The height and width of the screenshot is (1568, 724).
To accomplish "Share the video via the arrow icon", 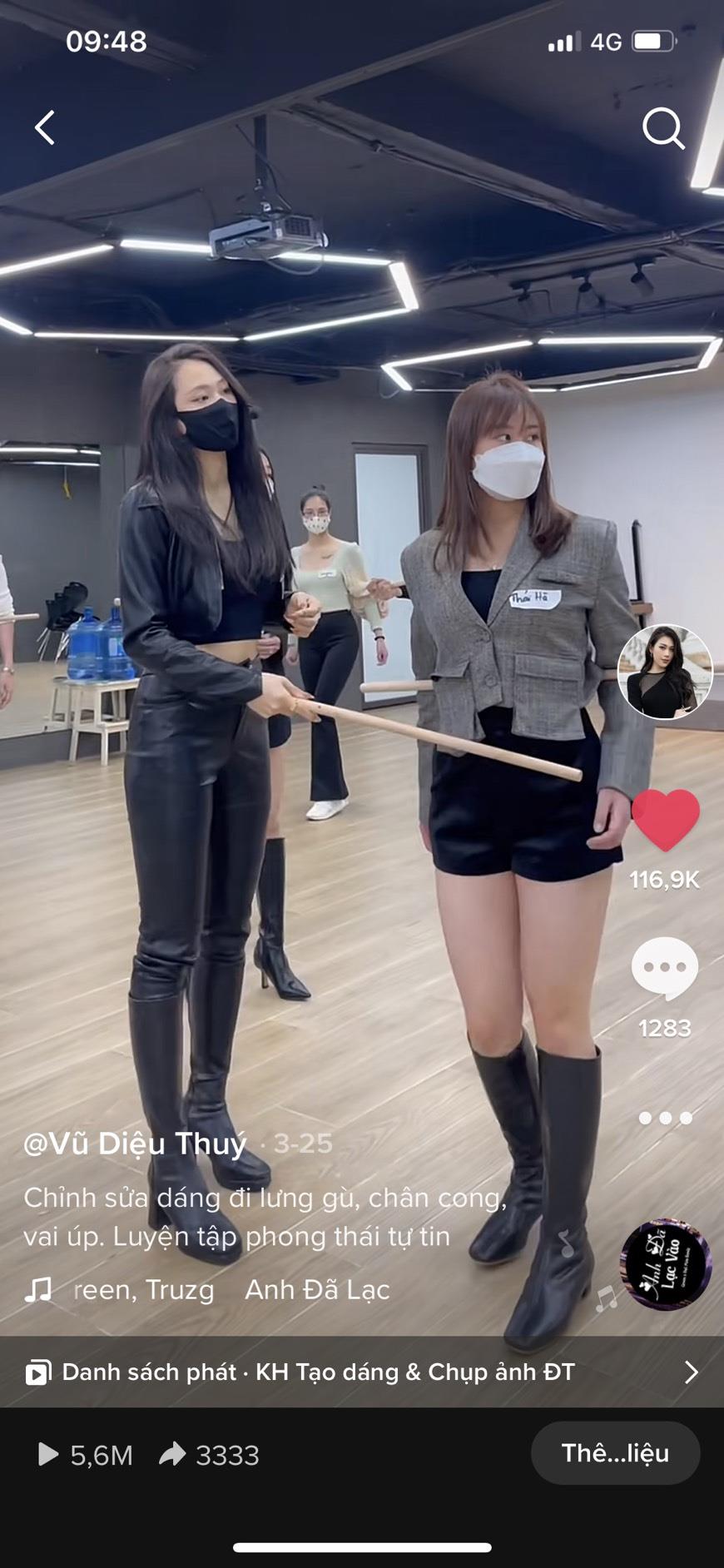I will click(173, 1454).
